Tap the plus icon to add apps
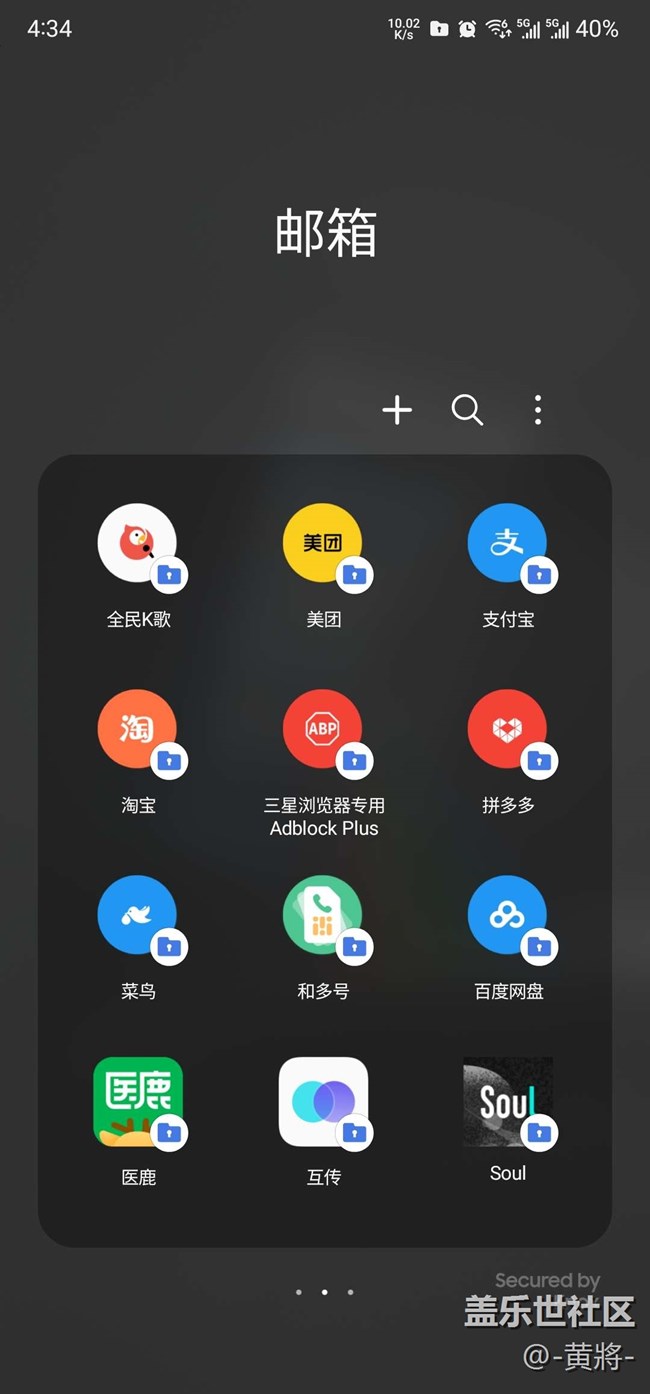The width and height of the screenshot is (650, 1394). pos(397,410)
